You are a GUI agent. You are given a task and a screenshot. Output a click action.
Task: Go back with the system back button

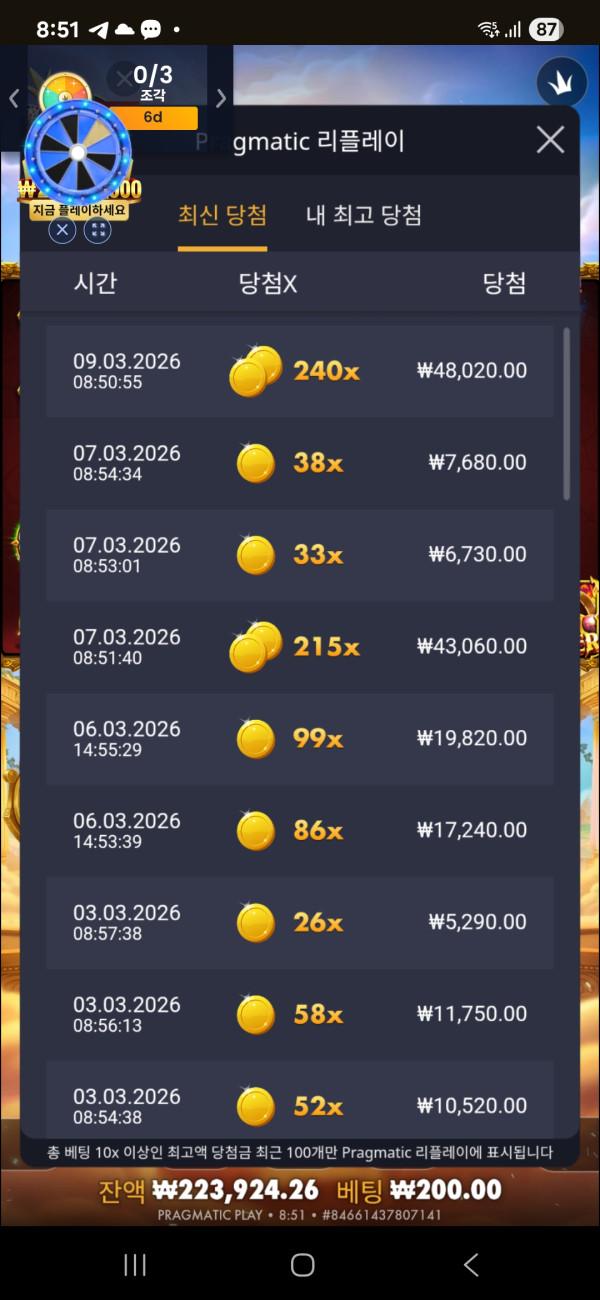click(471, 1265)
